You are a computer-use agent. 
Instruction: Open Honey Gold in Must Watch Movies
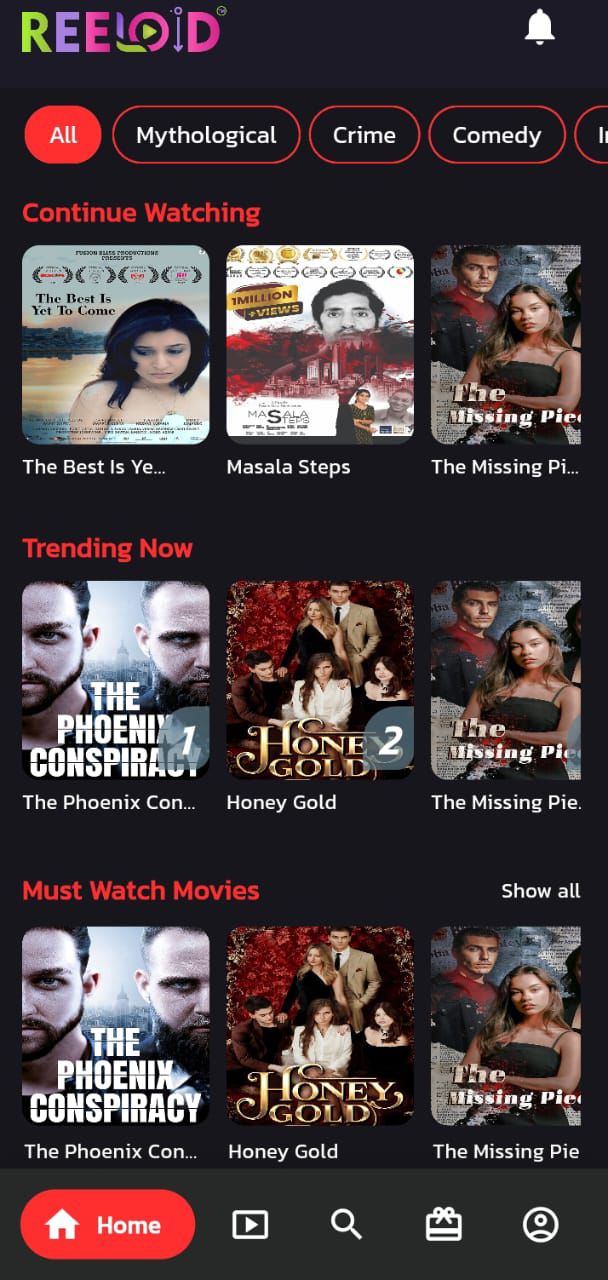(x=320, y=1025)
